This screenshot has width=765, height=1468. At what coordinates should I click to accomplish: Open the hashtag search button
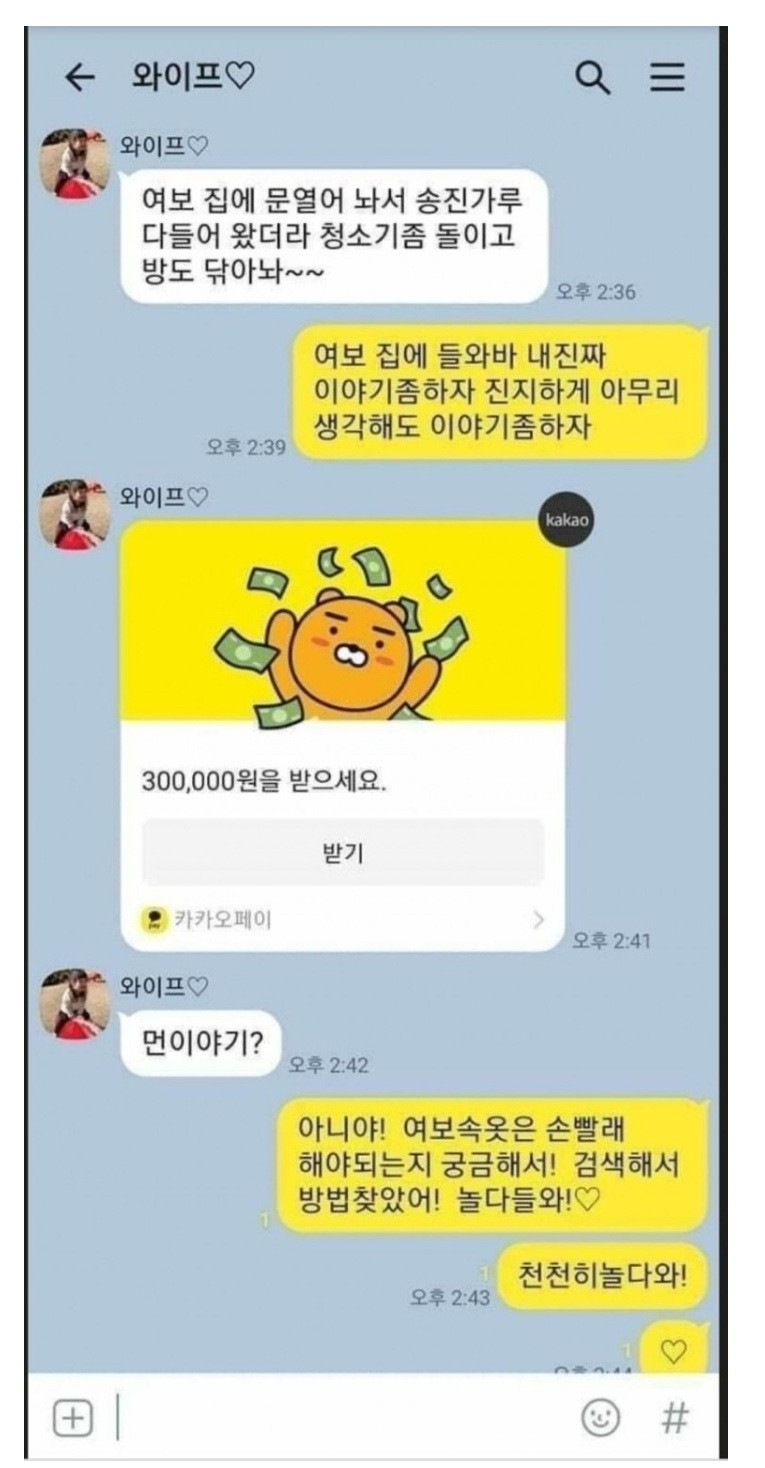point(676,1417)
